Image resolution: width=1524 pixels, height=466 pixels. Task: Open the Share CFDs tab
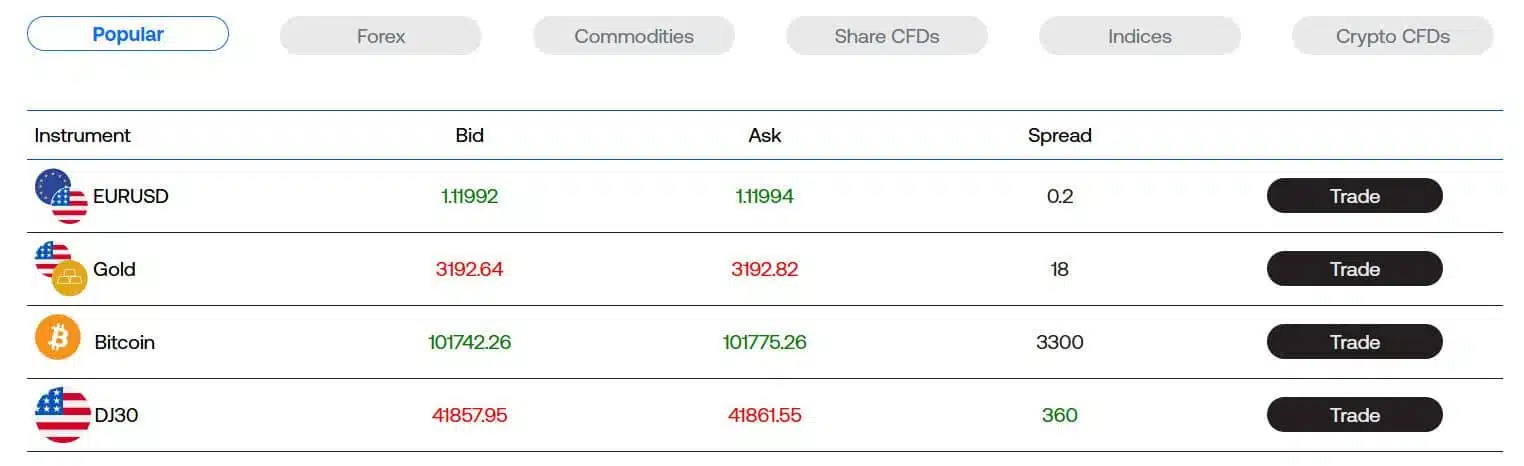(x=887, y=36)
